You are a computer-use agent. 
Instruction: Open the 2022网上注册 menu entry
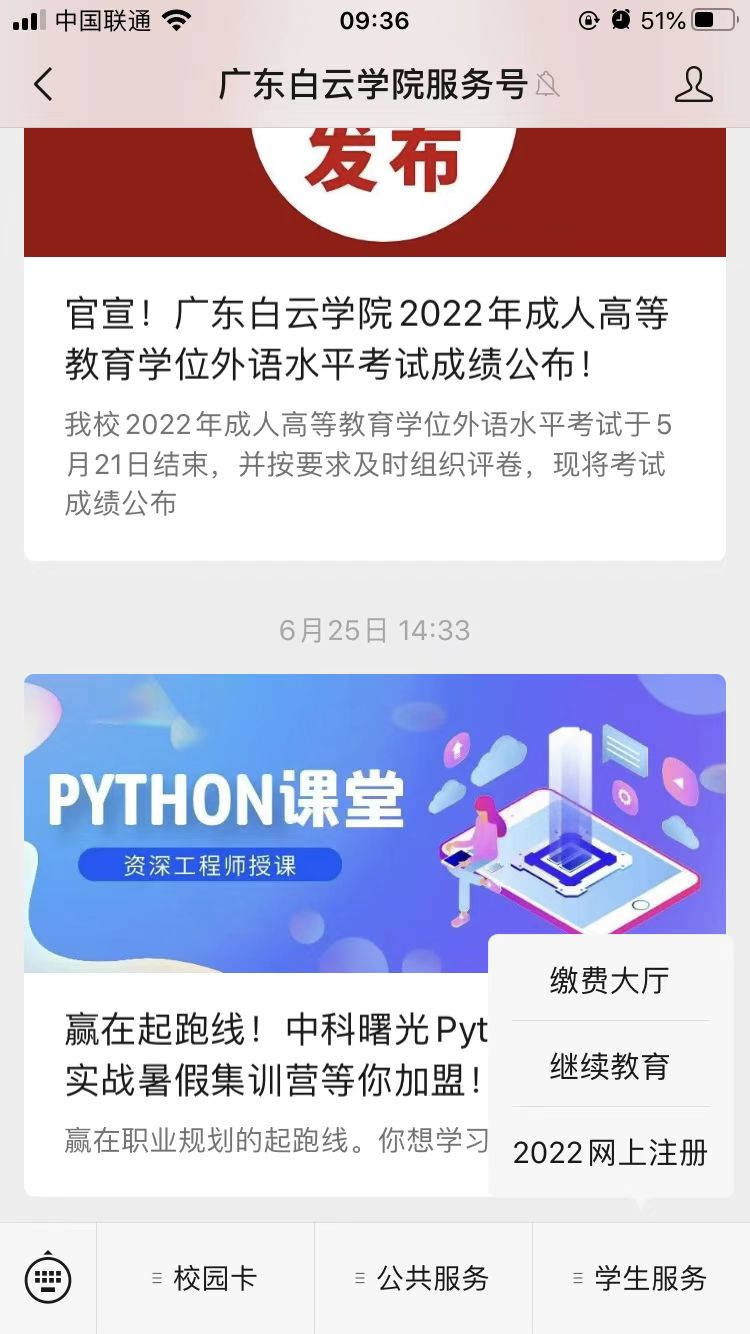click(x=608, y=1155)
